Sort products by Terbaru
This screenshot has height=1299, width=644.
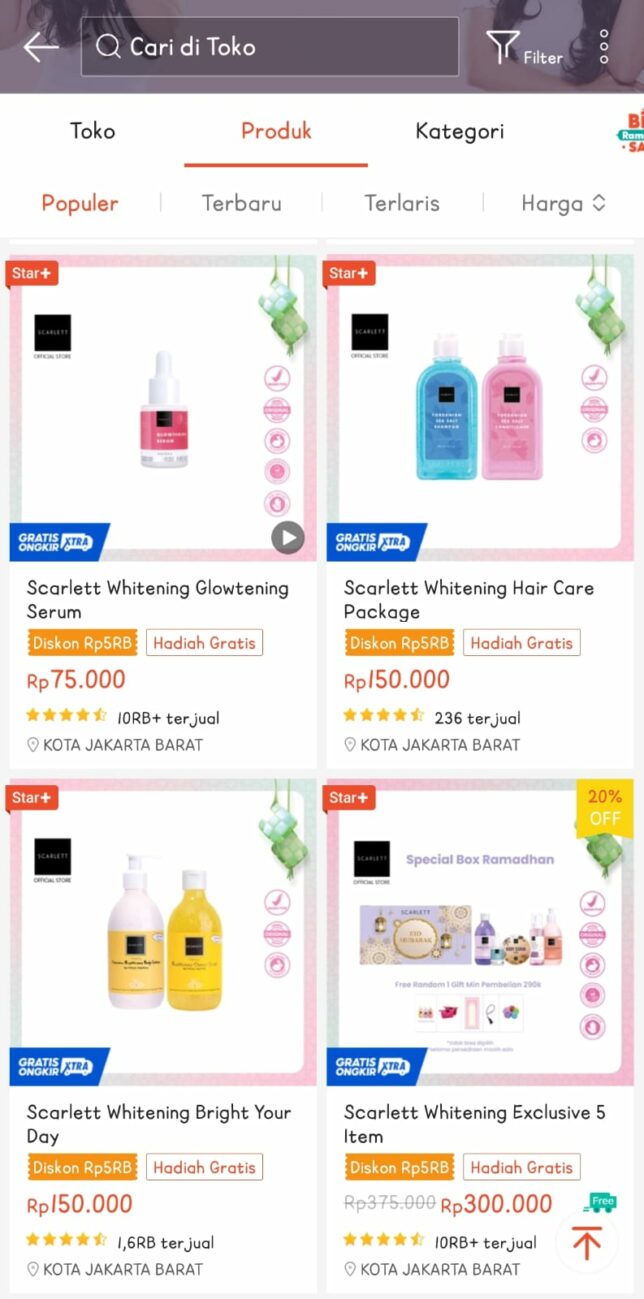241,203
